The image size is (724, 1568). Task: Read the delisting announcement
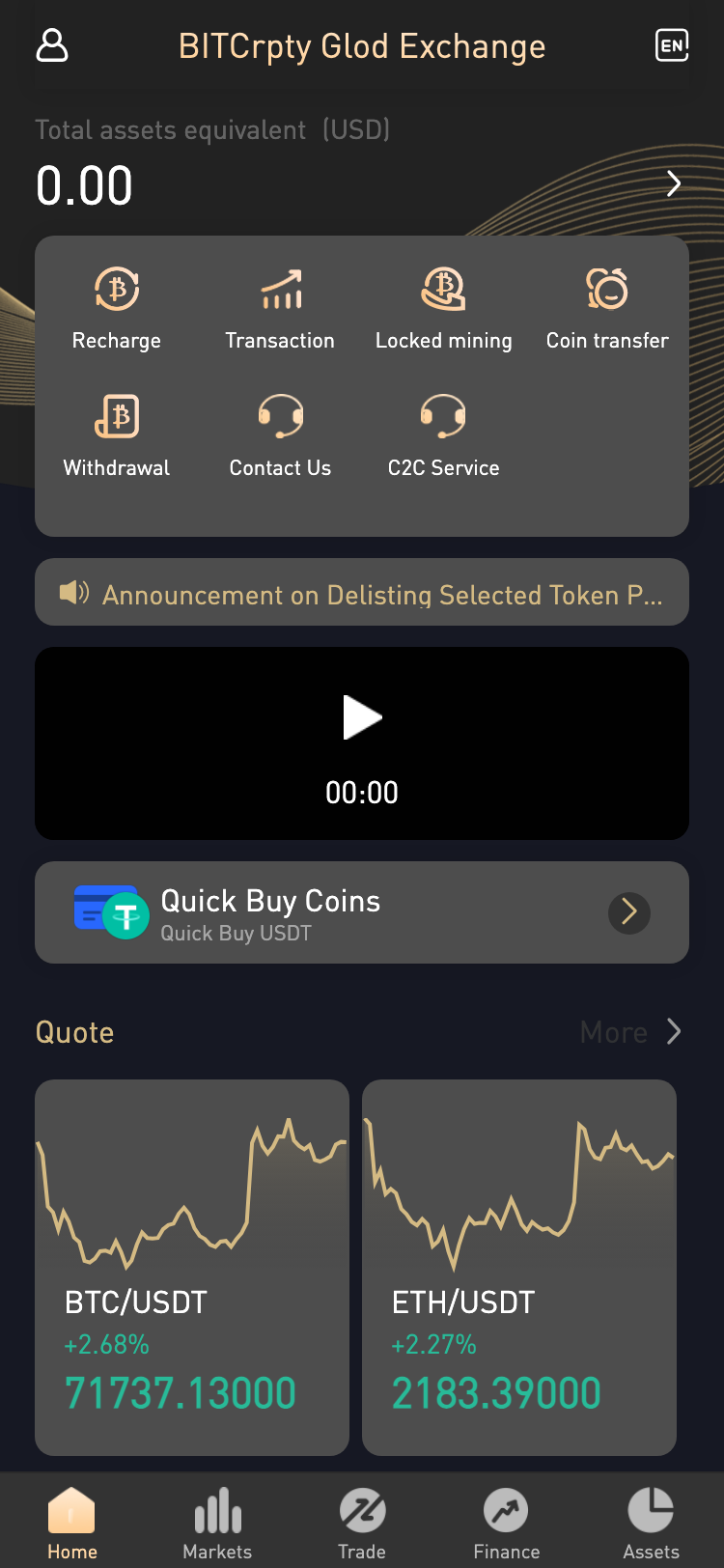(x=362, y=593)
